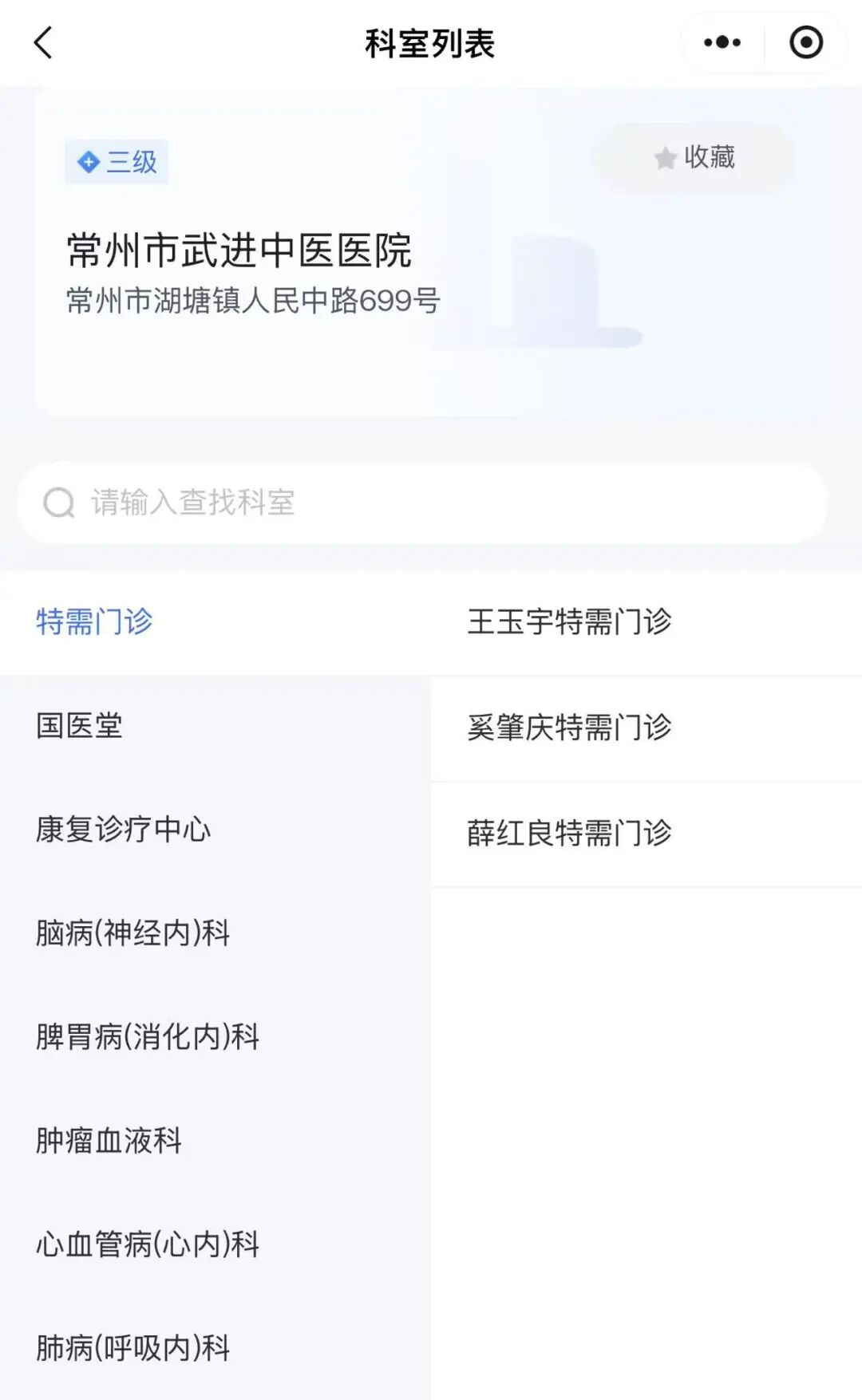
Task: Switch to 心血管病(心内)科
Action: [x=148, y=1244]
